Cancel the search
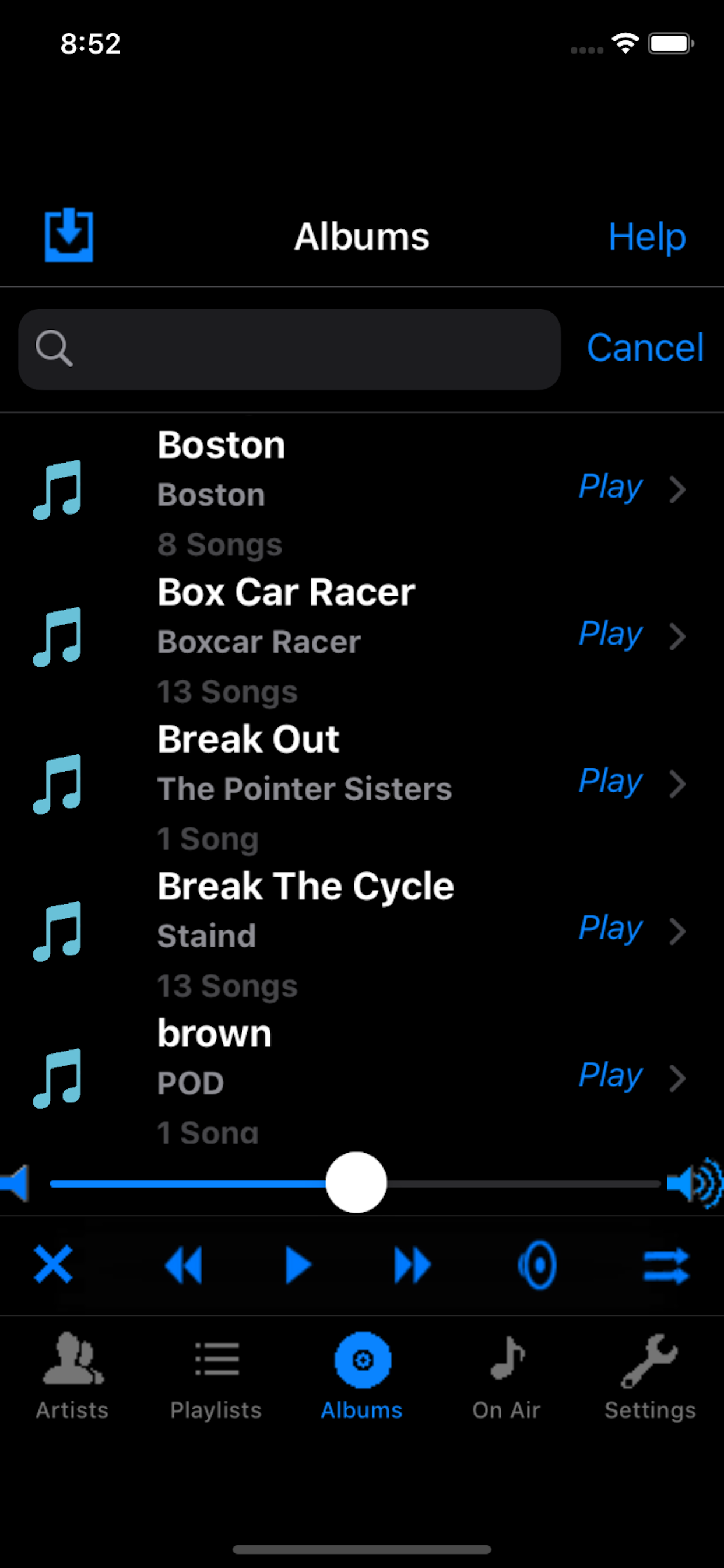The width and height of the screenshot is (724, 1568). point(645,348)
